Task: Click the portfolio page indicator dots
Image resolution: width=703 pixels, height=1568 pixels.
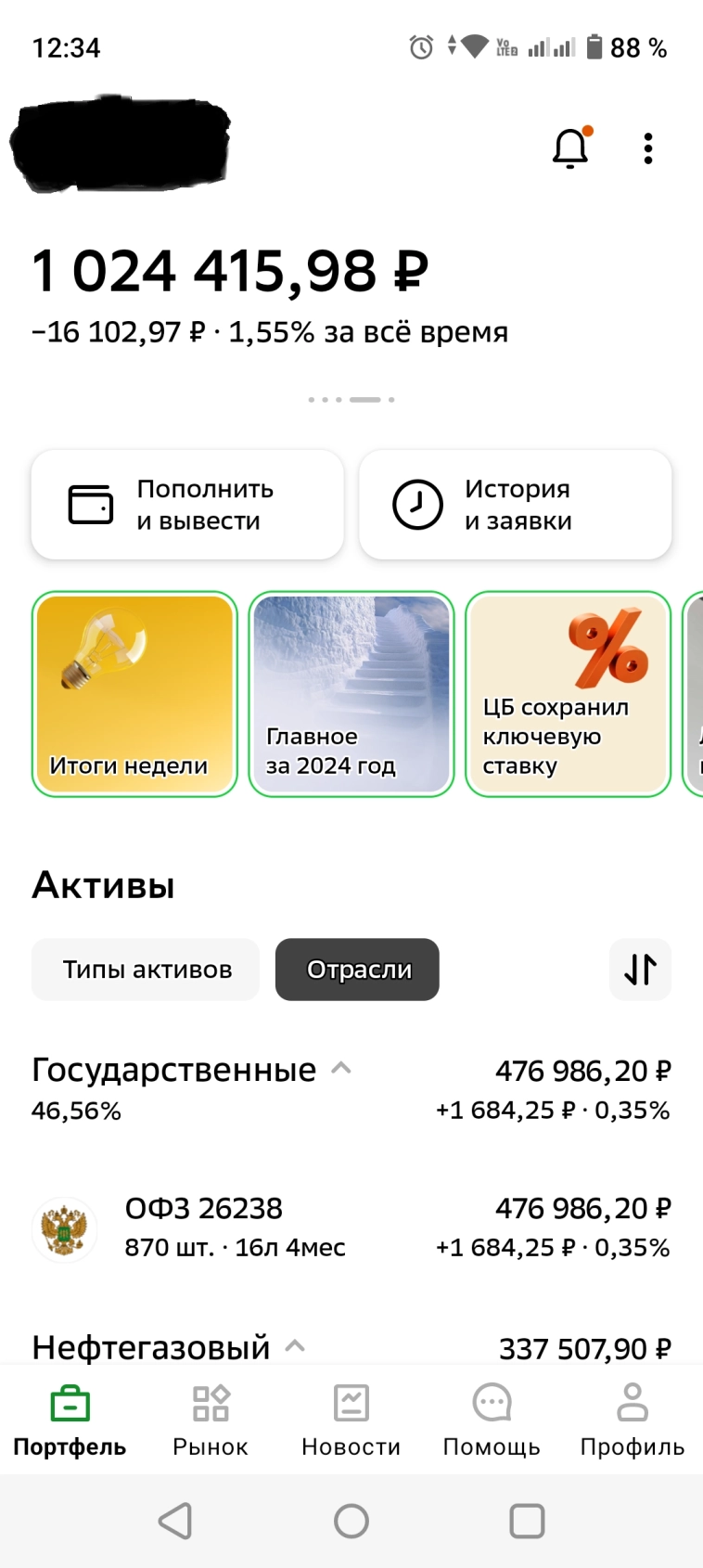Action: (351, 399)
